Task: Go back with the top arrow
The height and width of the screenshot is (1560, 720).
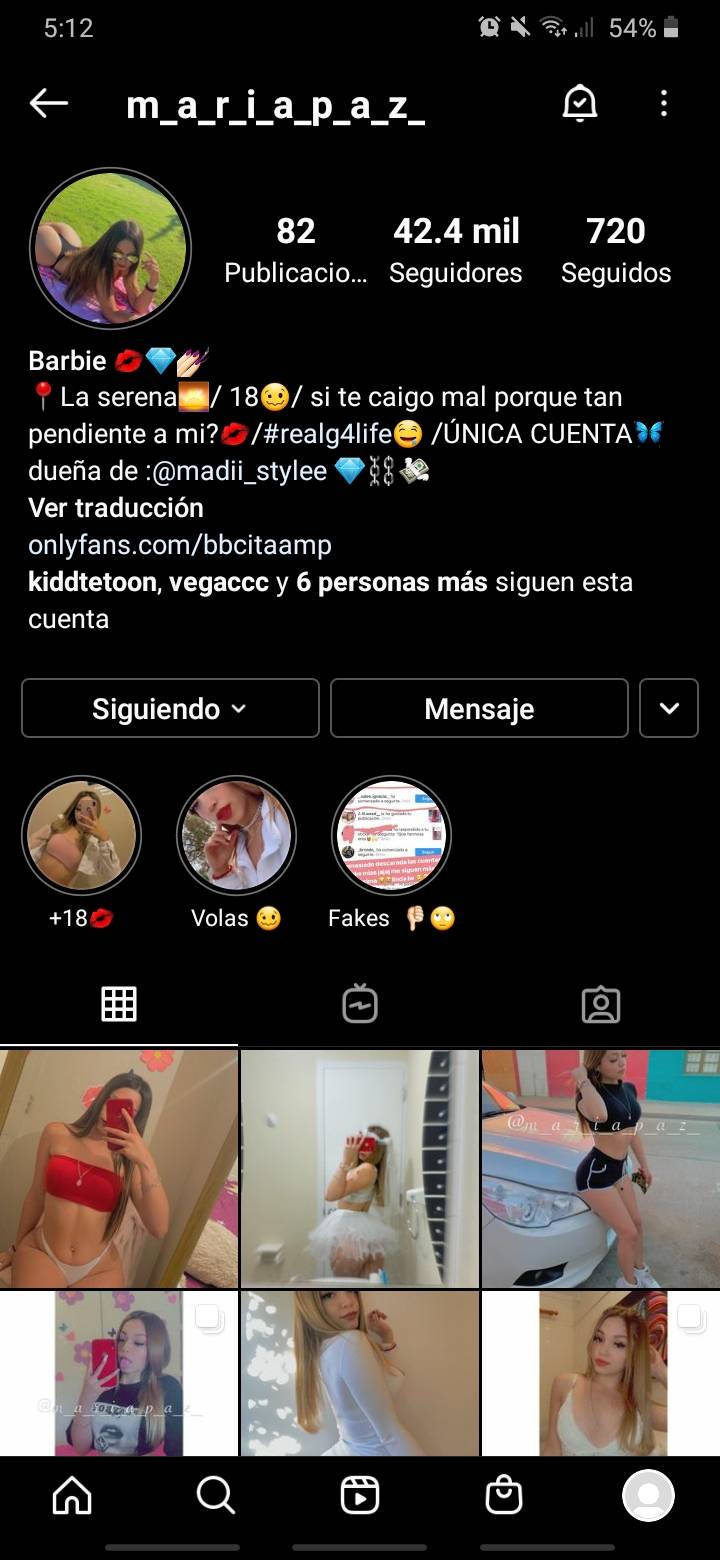Action: [48, 103]
